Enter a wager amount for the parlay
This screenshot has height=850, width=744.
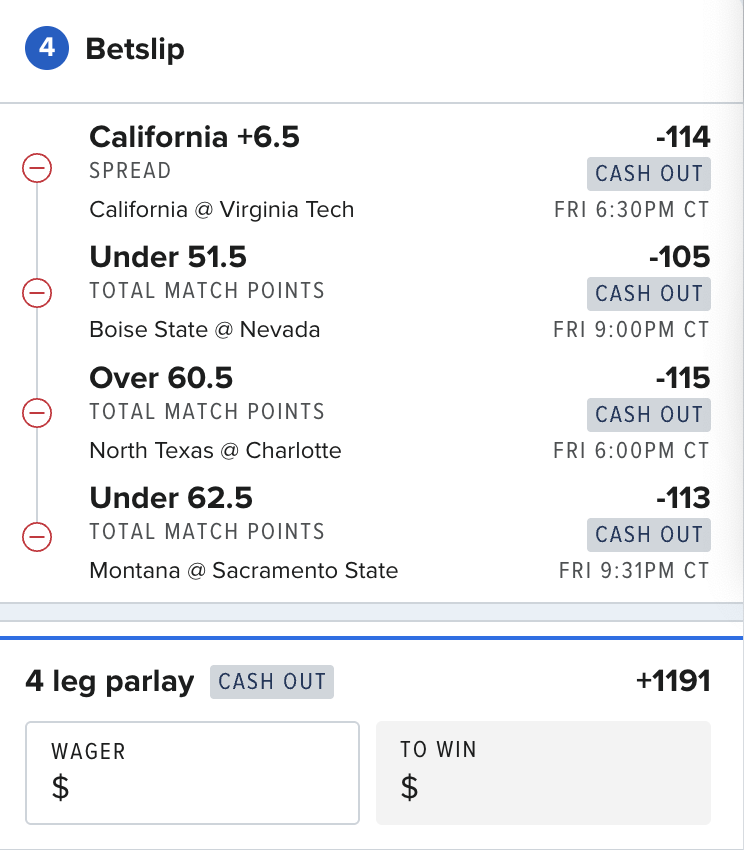[192, 773]
